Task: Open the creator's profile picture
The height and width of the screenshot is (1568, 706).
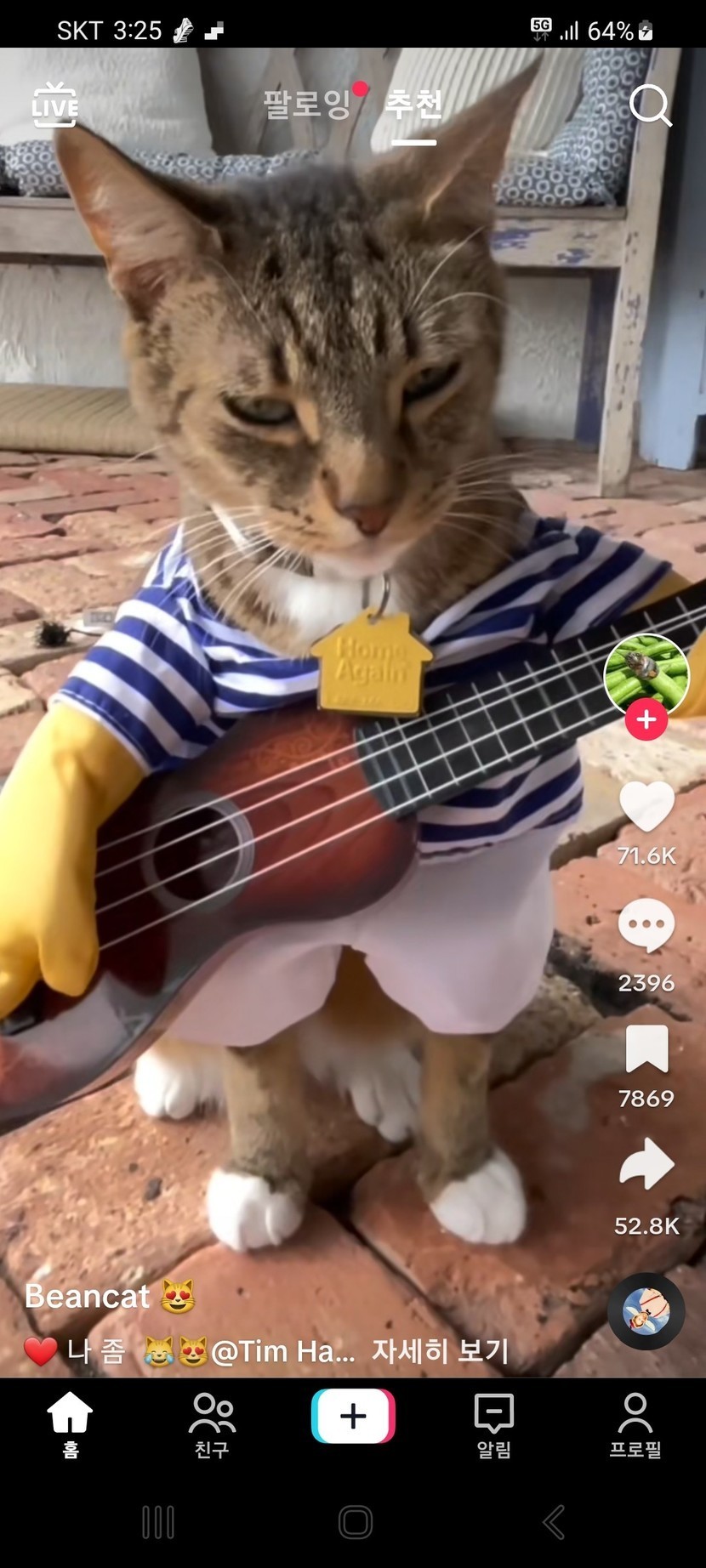Action: point(646,674)
